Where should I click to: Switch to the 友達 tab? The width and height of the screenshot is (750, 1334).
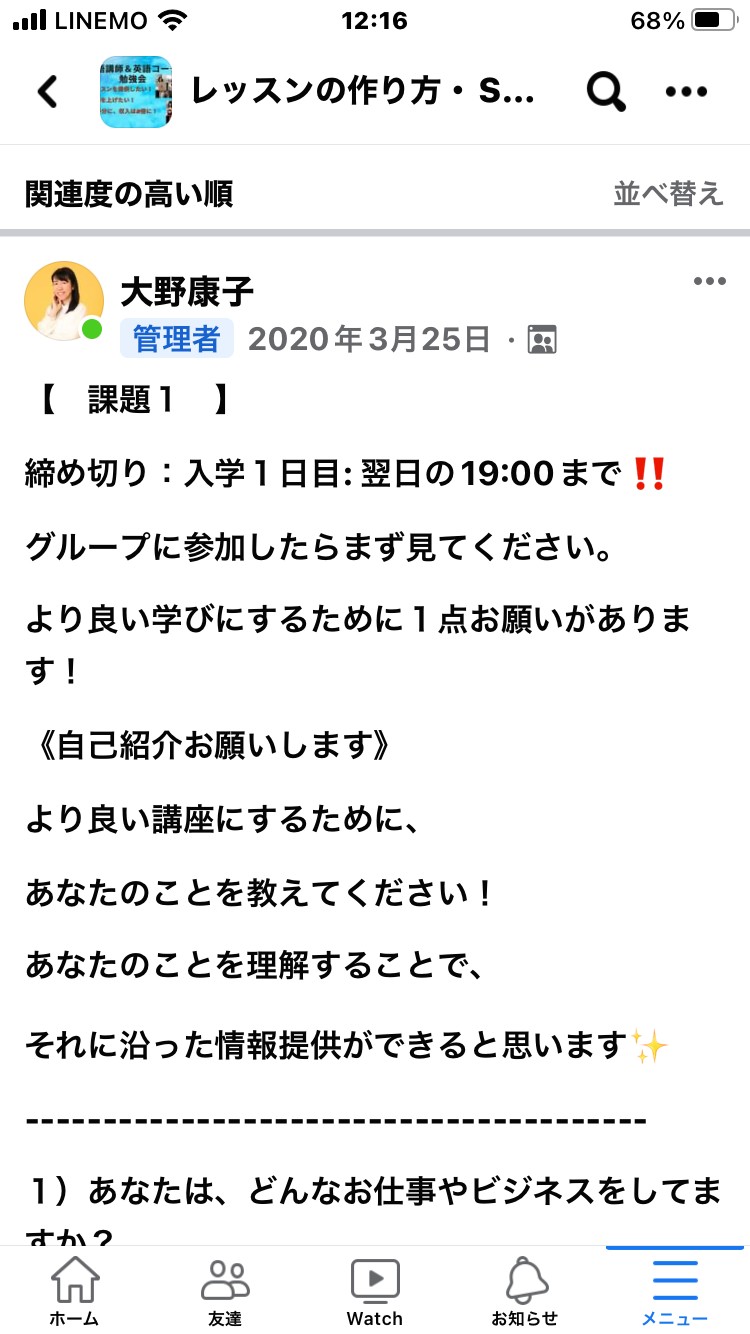(225, 1290)
